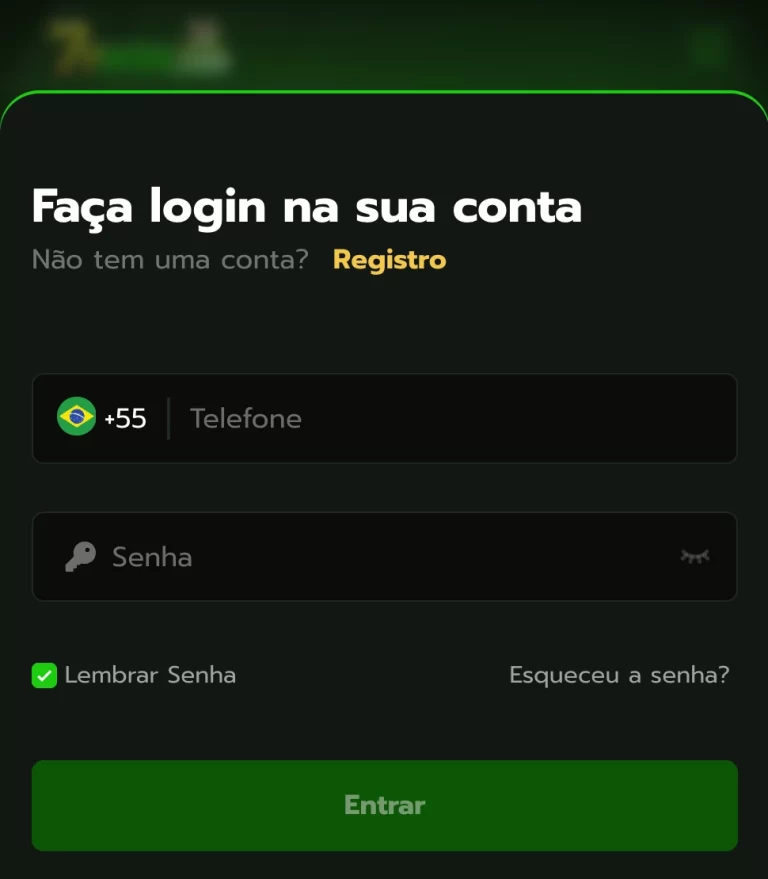
Task: Hide the password again with the eye toggle
Action: (x=697, y=557)
